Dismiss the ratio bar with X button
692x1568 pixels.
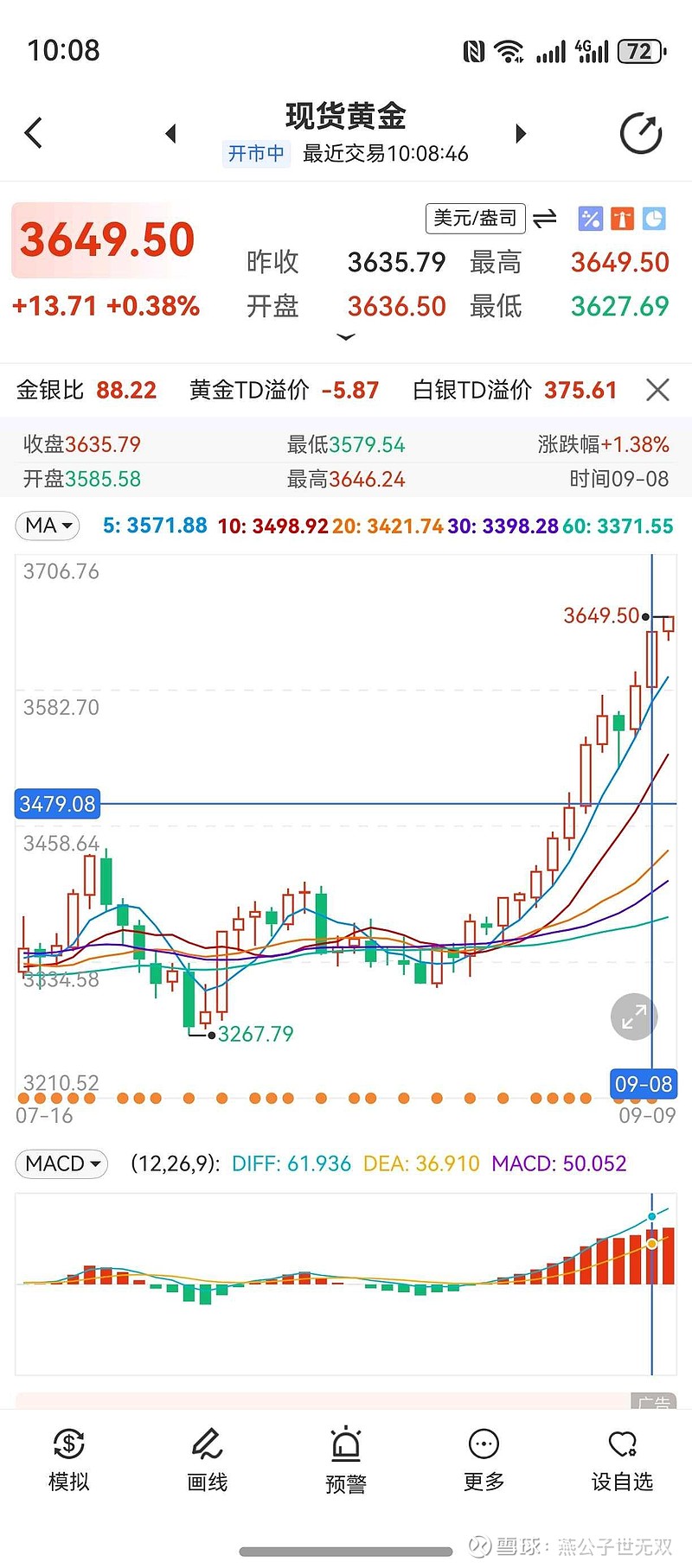pos(659,390)
